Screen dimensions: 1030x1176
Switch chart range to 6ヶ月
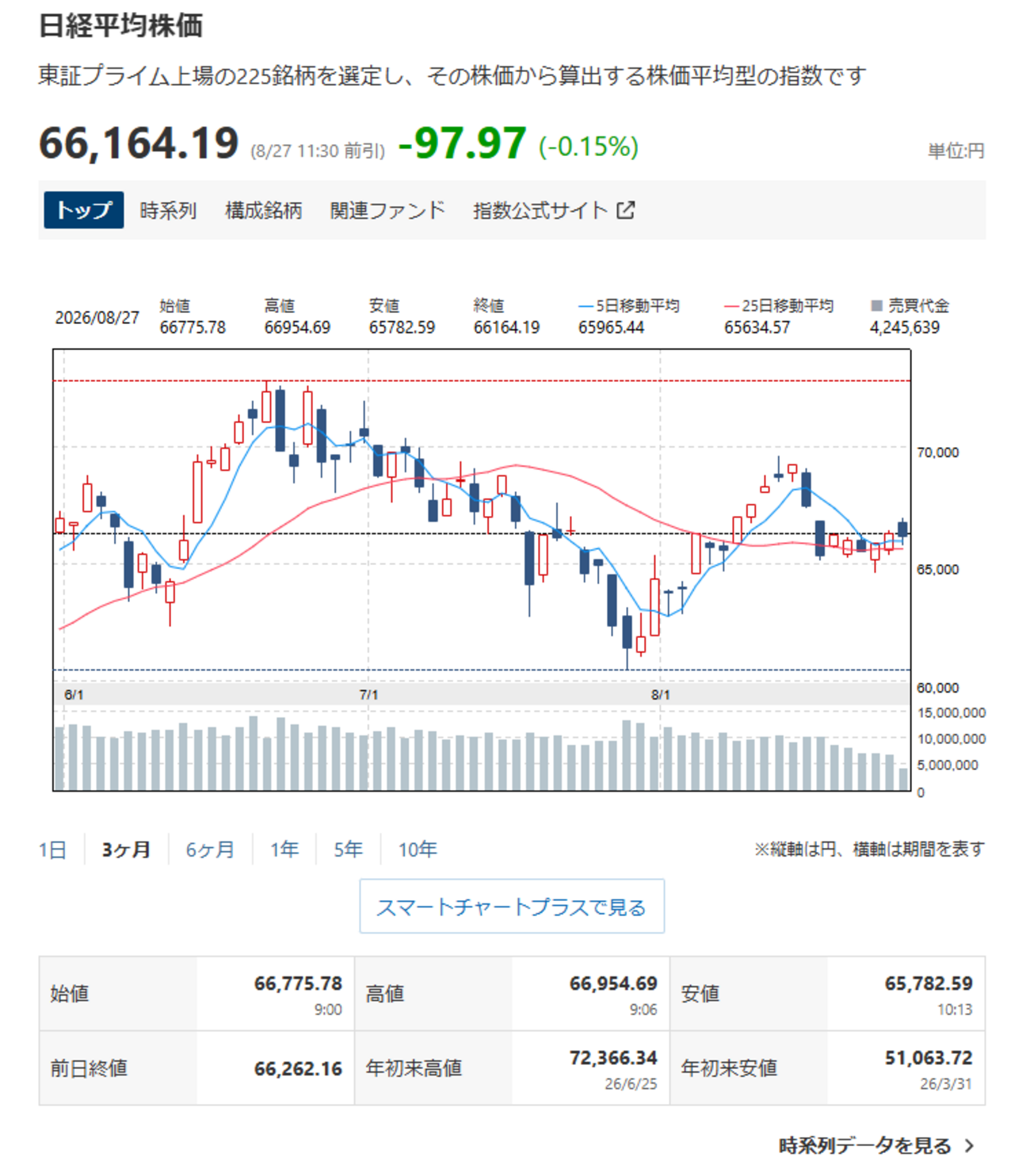coord(210,850)
